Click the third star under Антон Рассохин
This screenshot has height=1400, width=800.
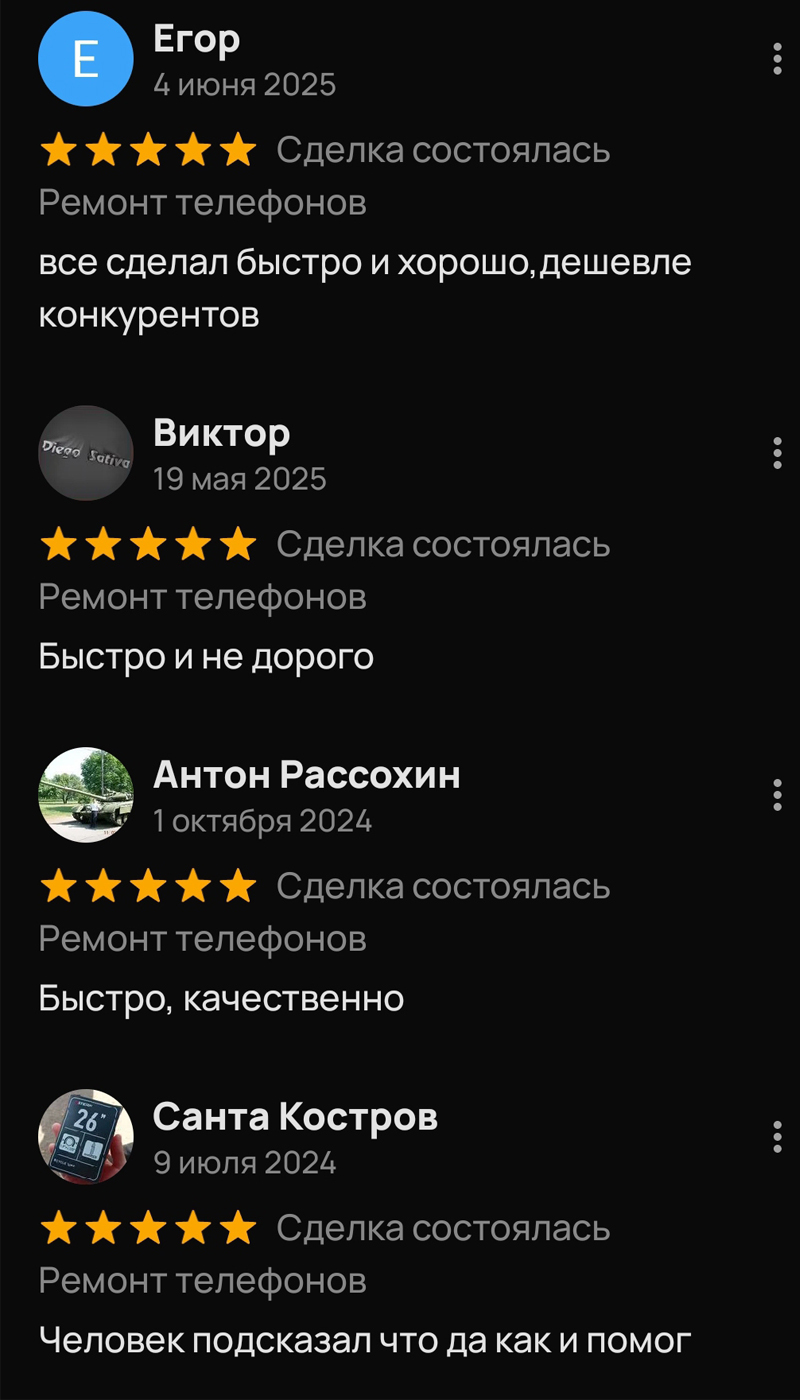click(x=148, y=885)
